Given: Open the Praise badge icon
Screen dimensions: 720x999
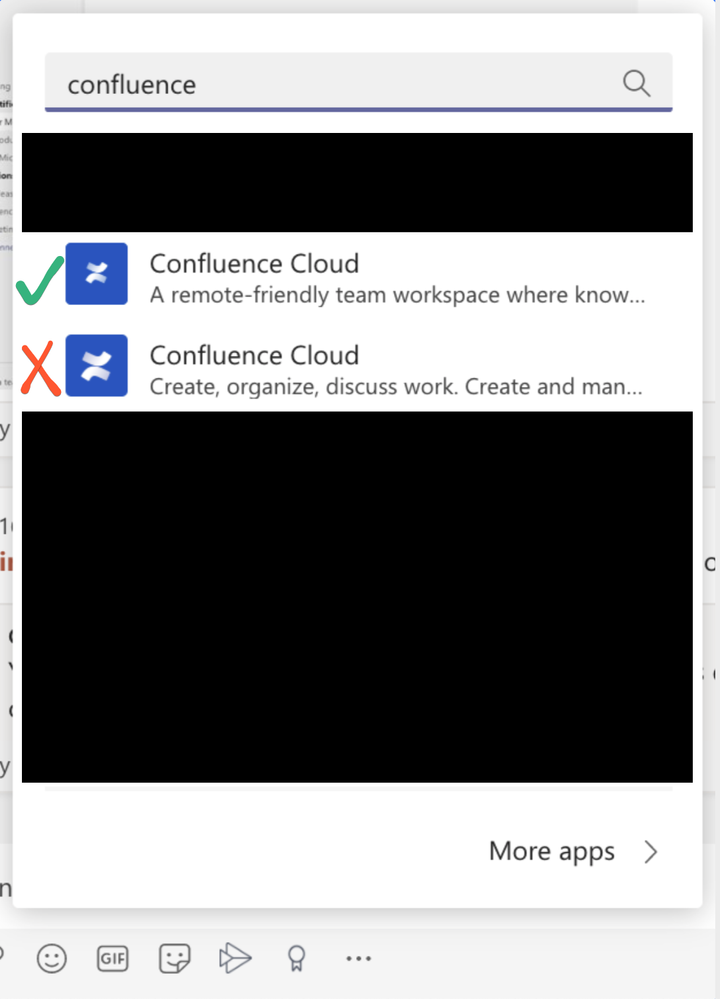Looking at the screenshot, I should [295, 959].
